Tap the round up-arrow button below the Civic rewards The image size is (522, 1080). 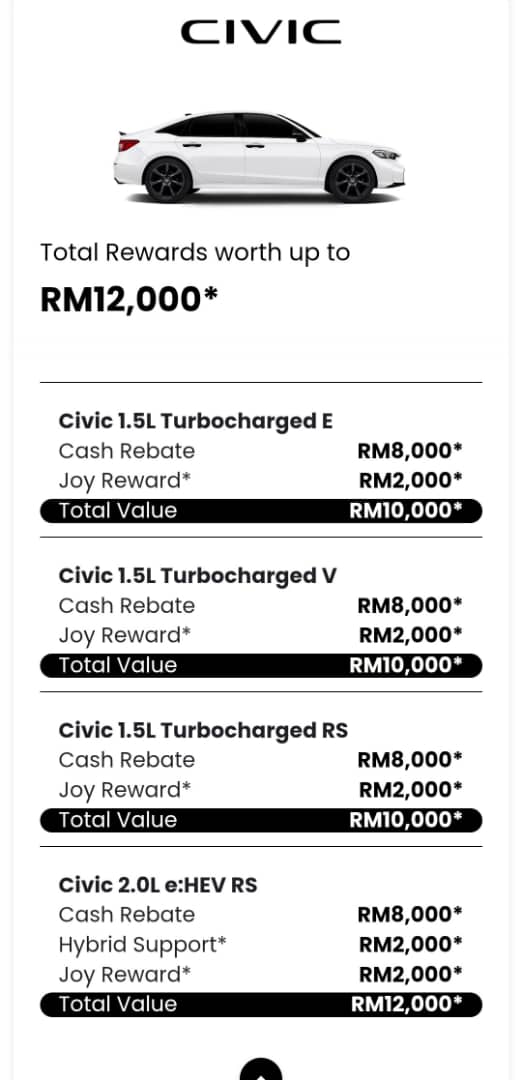(261, 1070)
